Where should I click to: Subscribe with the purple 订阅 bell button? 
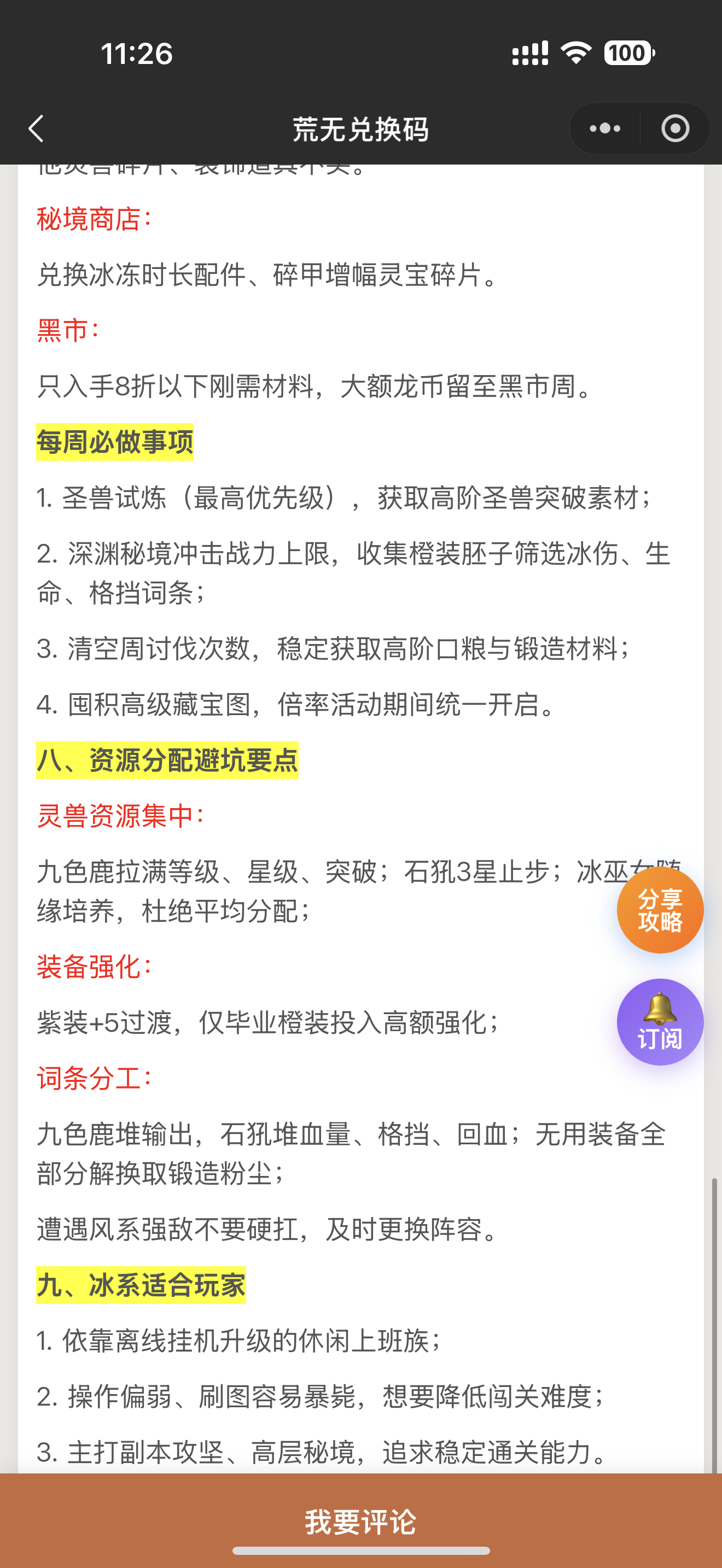[x=660, y=1022]
